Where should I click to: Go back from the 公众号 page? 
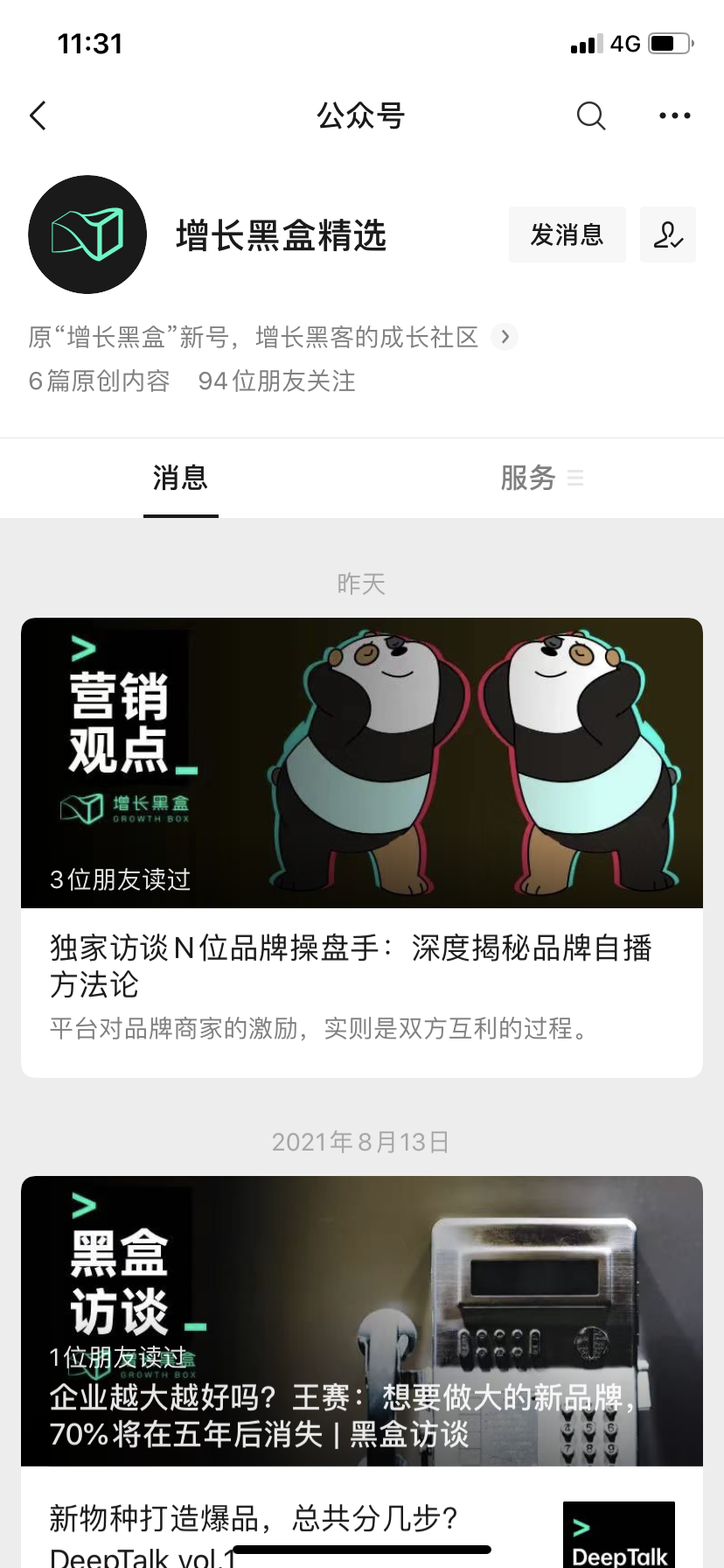click(38, 115)
